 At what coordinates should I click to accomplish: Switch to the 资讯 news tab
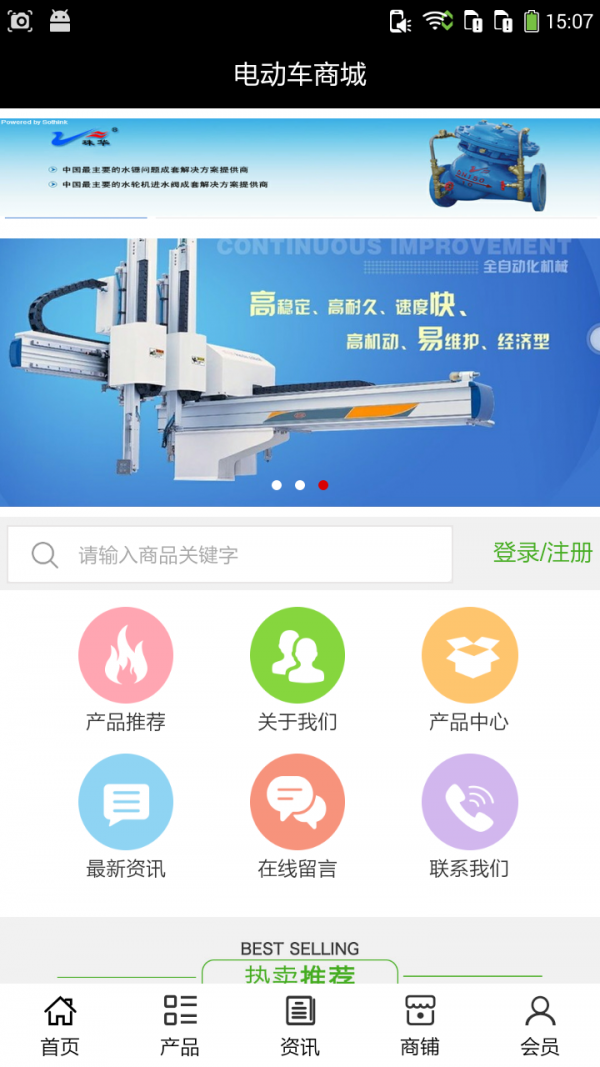pos(300,1025)
